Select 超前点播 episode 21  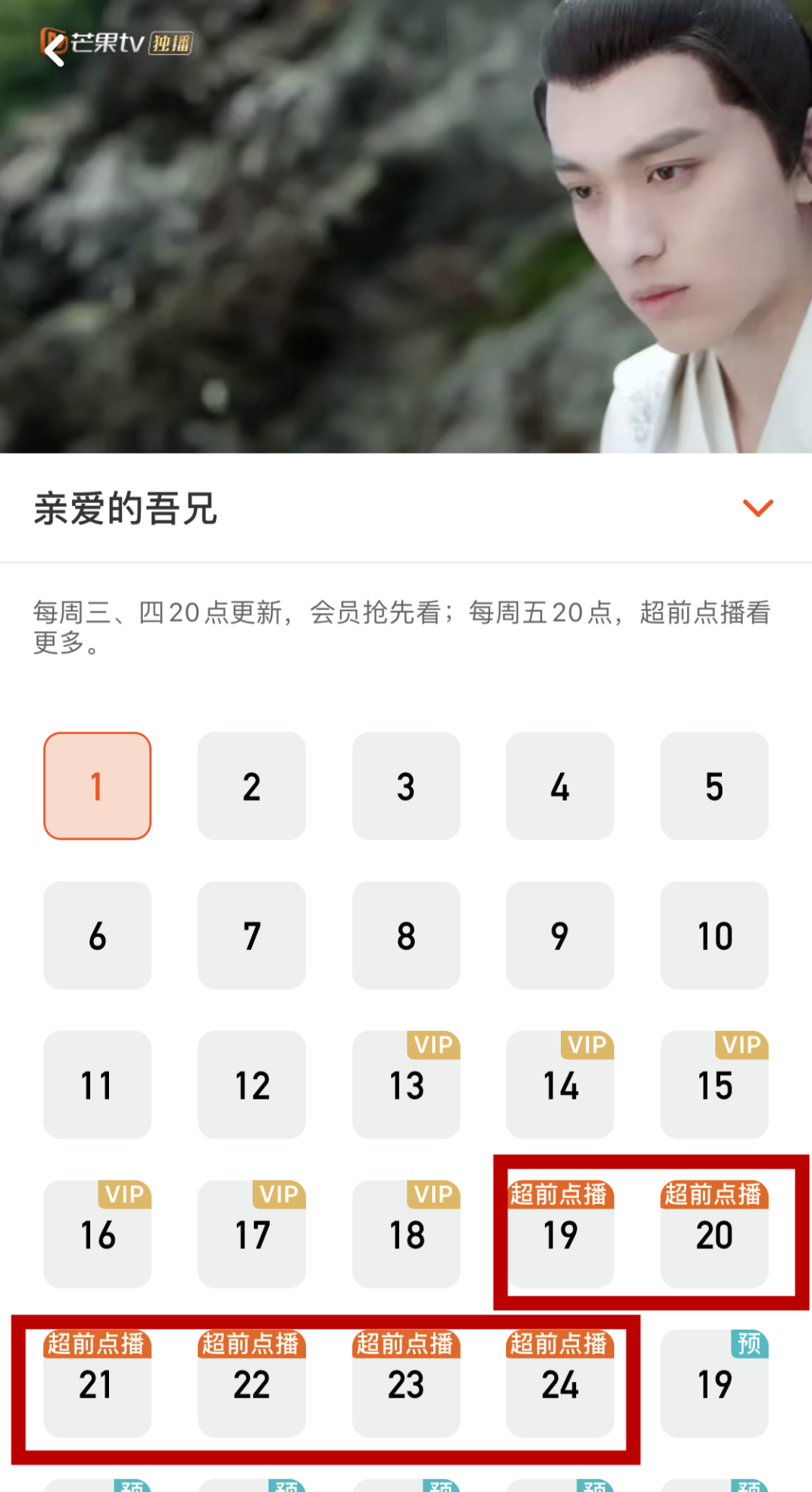click(98, 1384)
